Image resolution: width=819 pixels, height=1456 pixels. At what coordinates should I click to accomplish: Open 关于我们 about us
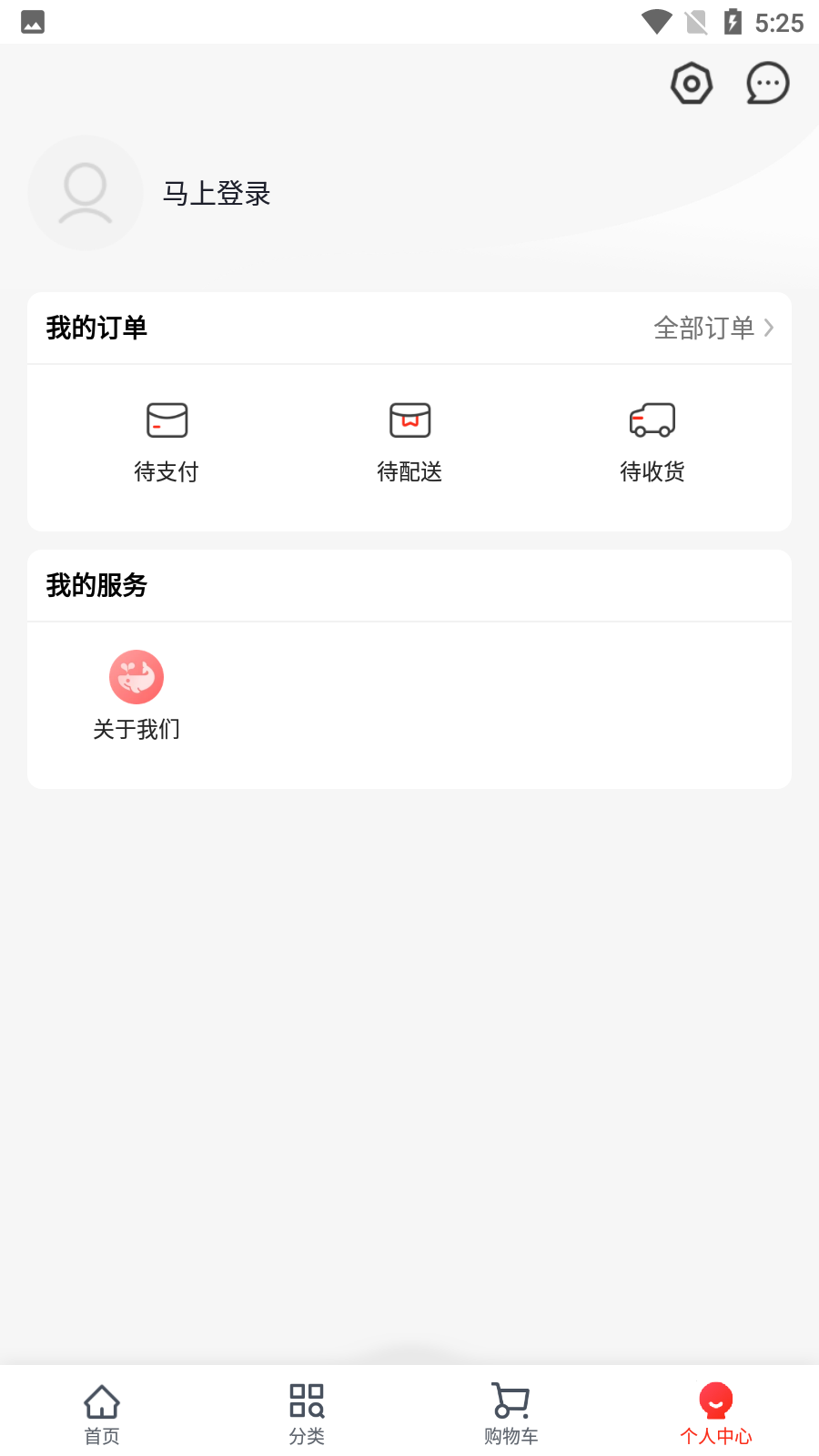(x=136, y=696)
